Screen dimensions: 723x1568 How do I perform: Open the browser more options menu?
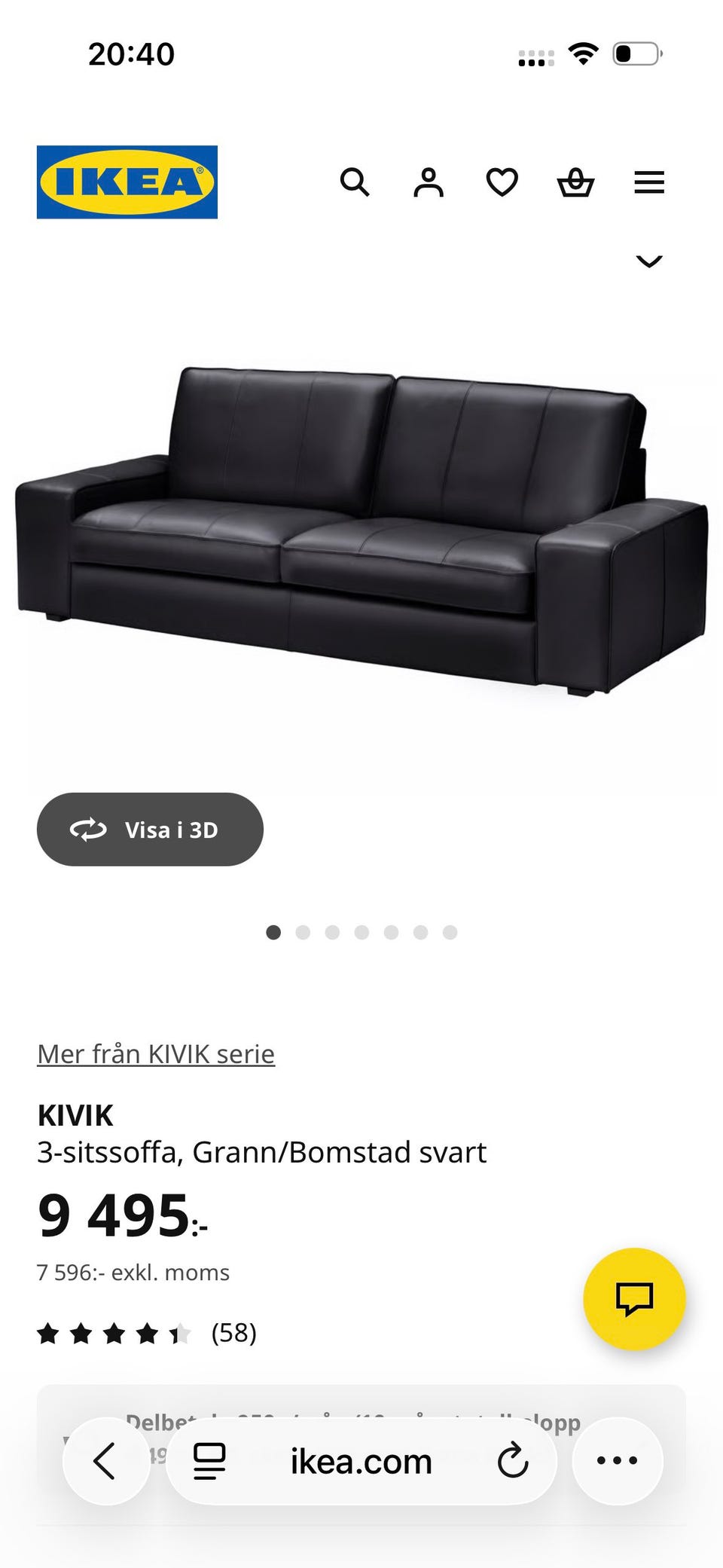(x=618, y=1461)
